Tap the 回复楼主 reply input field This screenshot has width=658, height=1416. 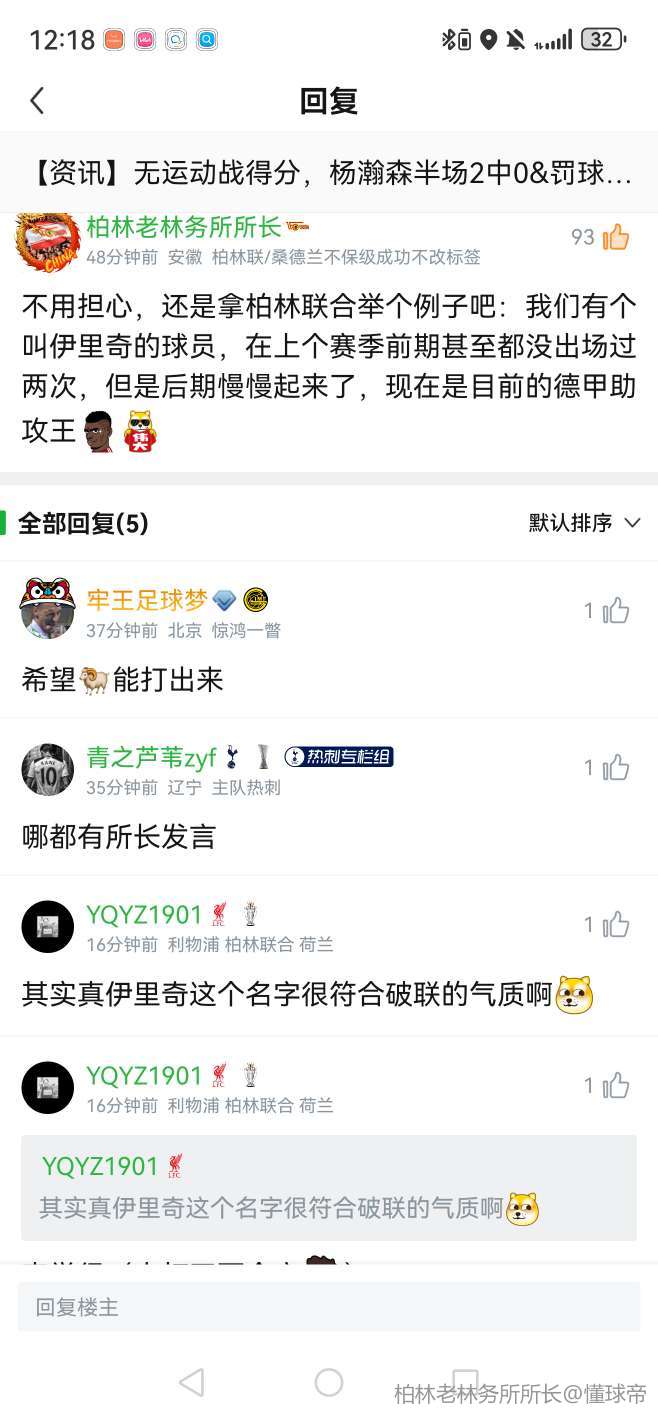(329, 1307)
